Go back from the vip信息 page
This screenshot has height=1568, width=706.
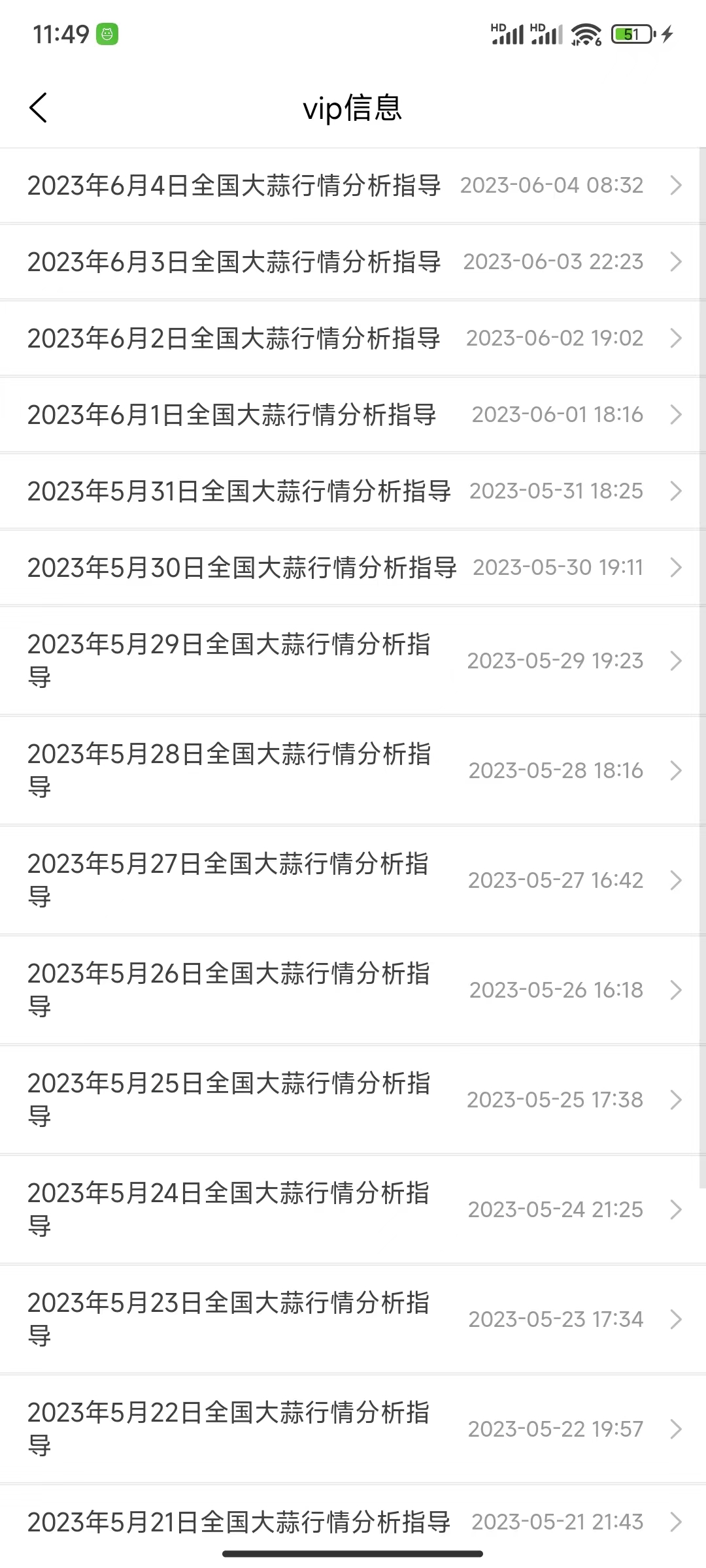click(39, 108)
